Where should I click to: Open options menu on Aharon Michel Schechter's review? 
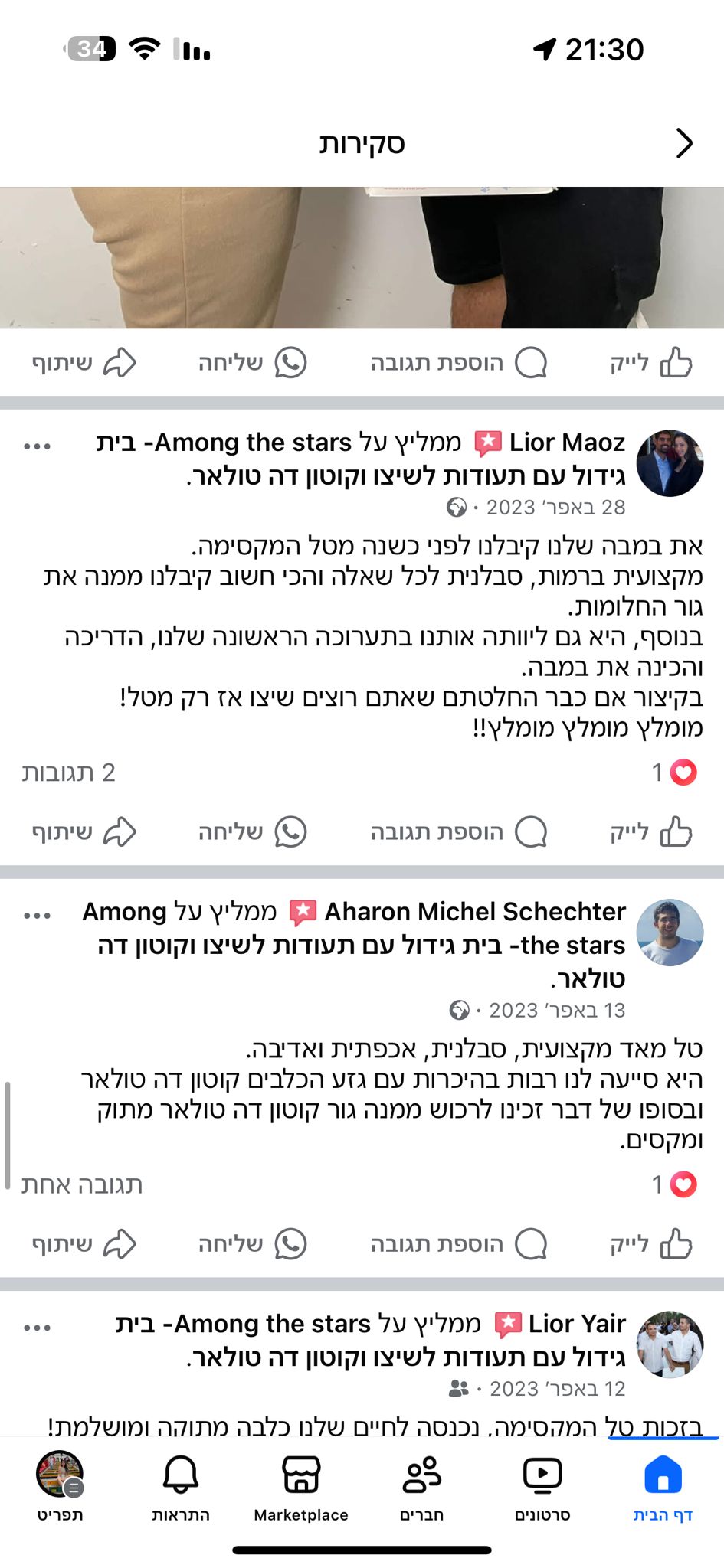pyautogui.click(x=37, y=915)
